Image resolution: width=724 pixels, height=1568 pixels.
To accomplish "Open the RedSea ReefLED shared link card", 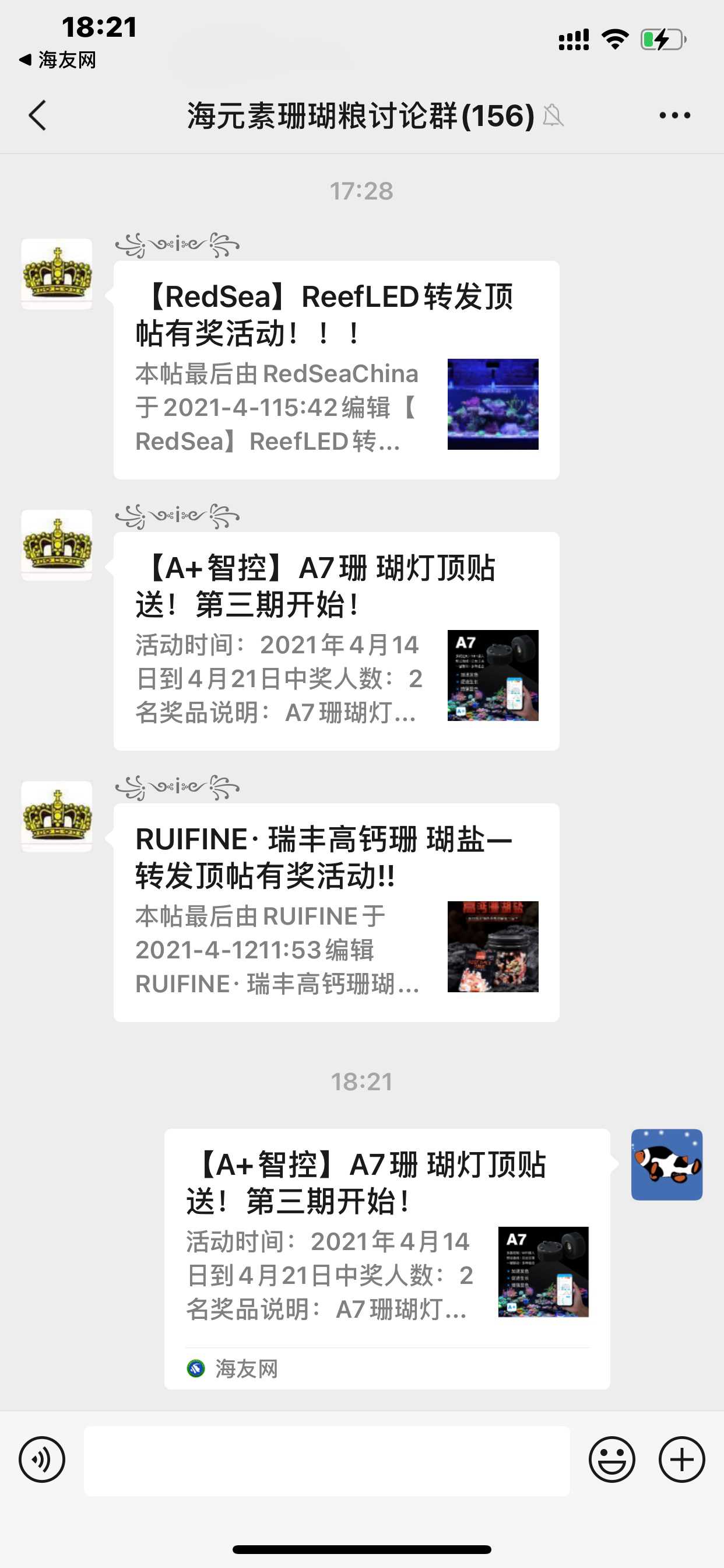I will (x=336, y=369).
